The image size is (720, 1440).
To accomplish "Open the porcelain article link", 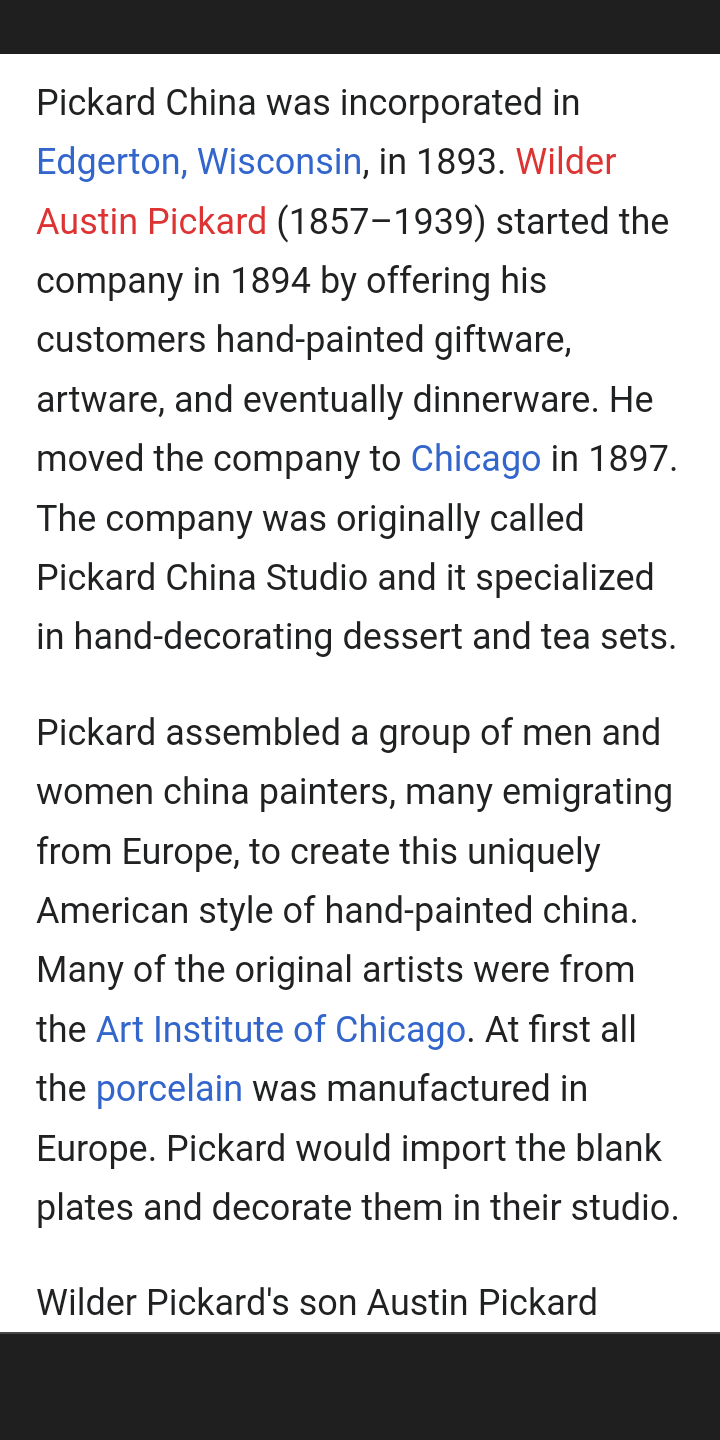I will coord(169,1088).
